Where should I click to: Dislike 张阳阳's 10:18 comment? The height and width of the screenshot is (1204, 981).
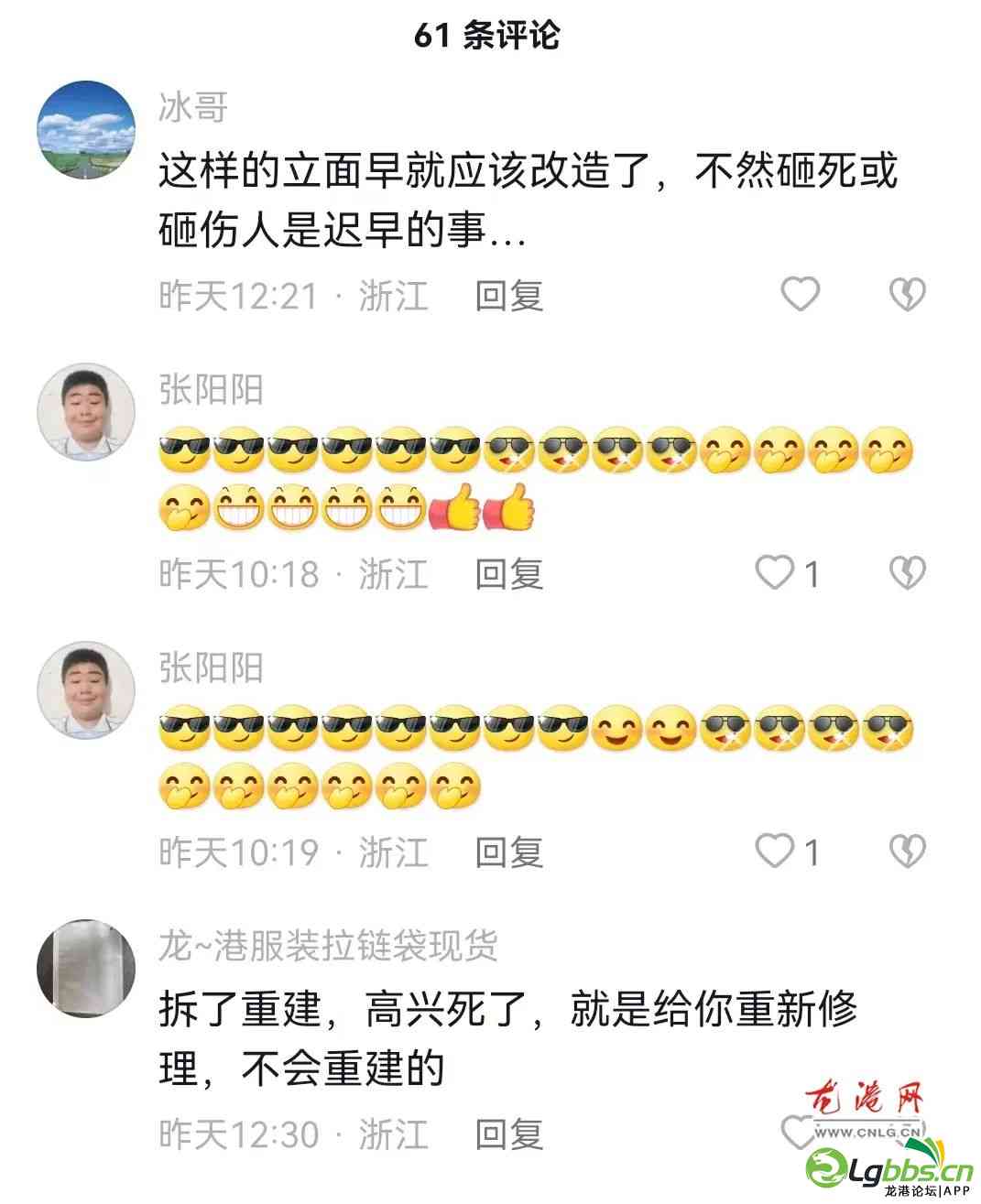(x=908, y=573)
